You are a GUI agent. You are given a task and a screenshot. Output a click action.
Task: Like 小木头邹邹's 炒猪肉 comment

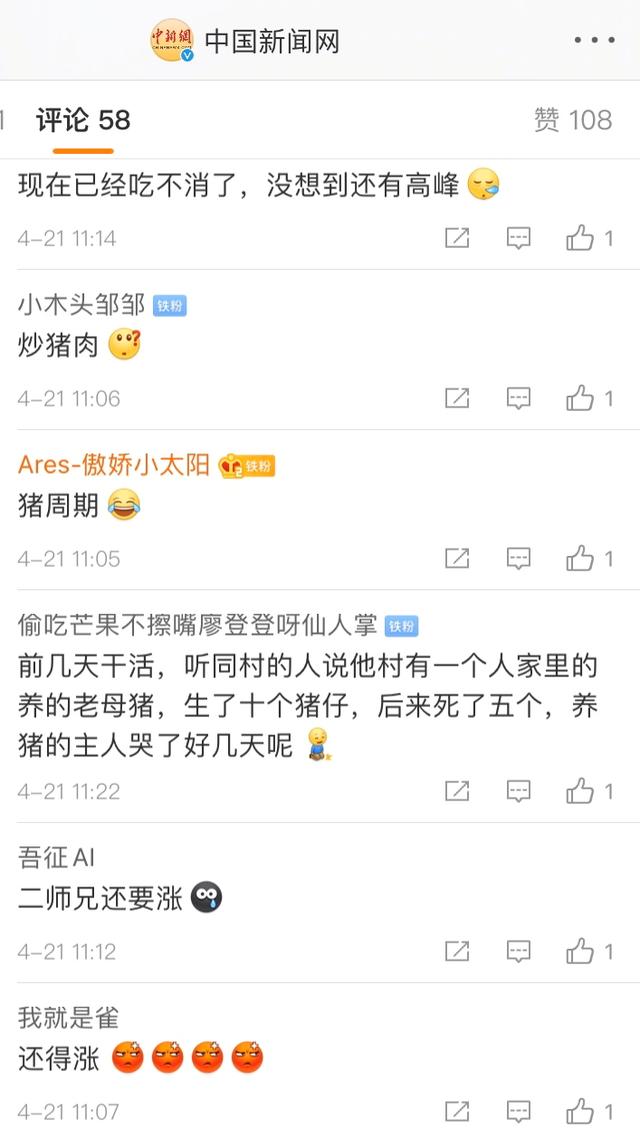point(581,398)
